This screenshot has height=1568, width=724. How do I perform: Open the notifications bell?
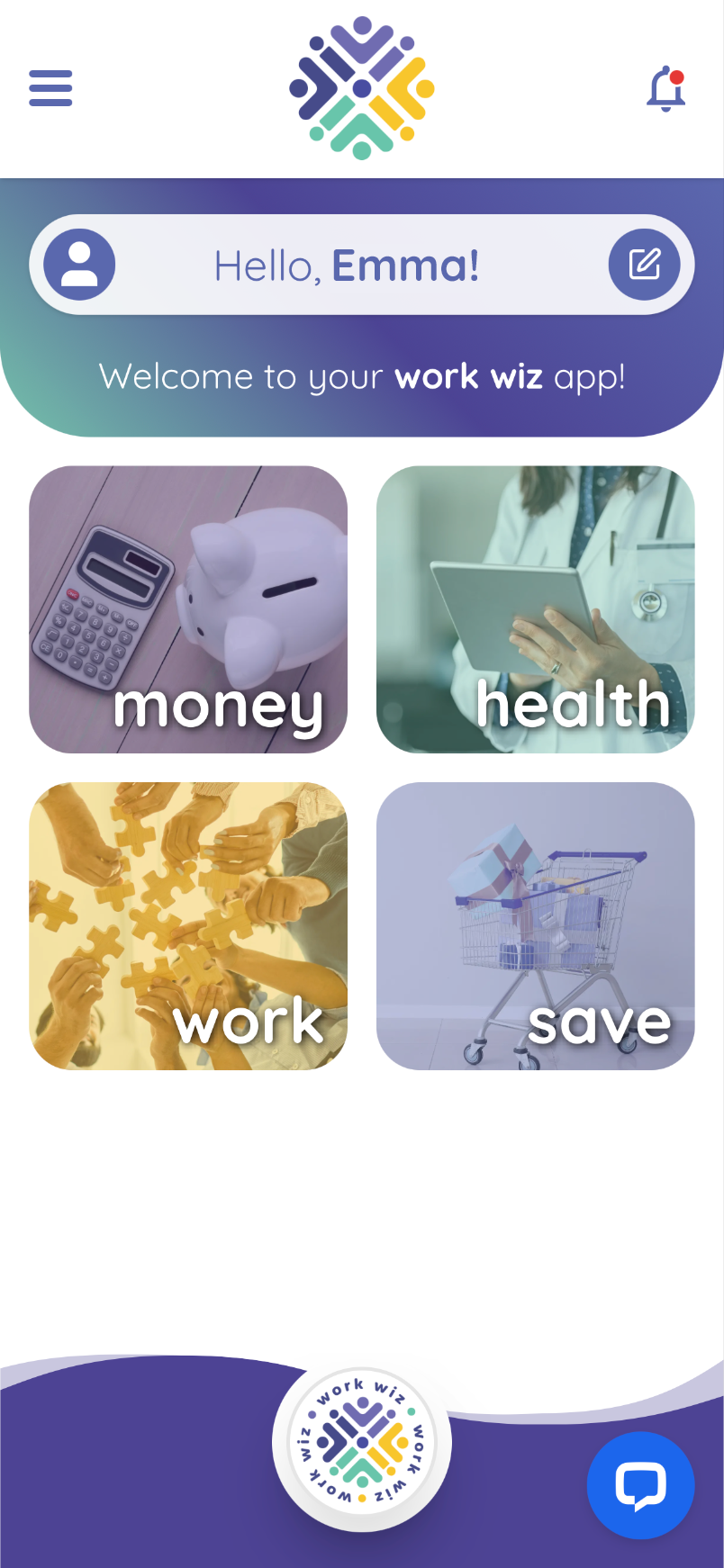(666, 89)
